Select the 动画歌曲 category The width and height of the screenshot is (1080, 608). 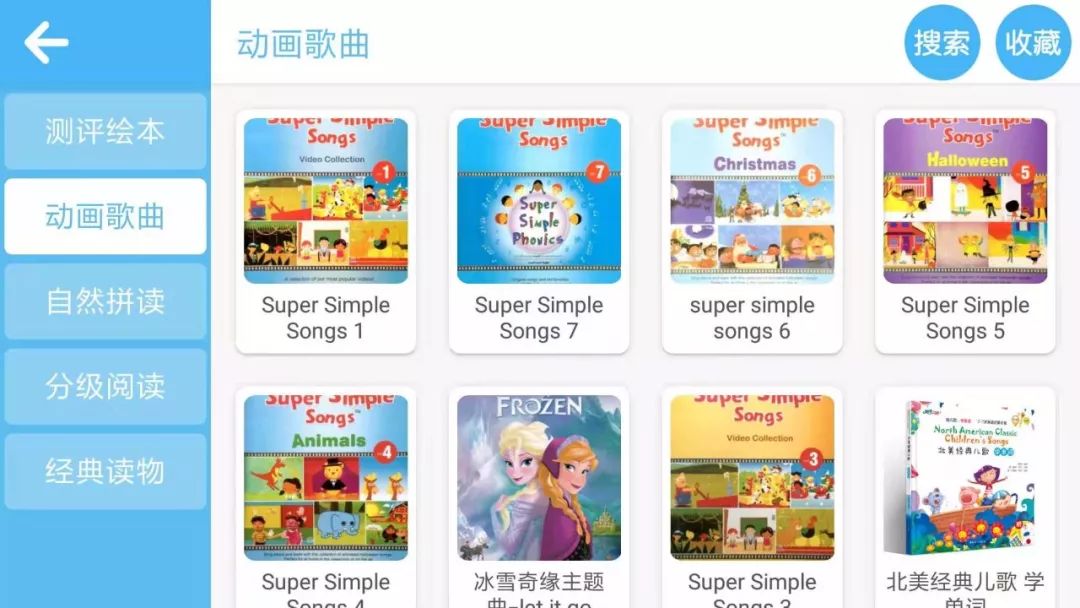tap(105, 216)
